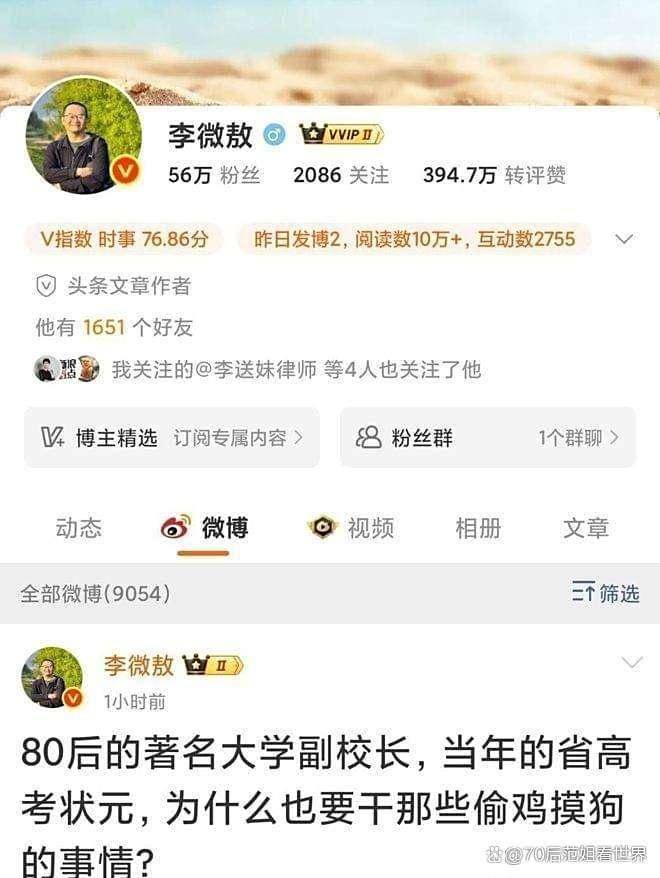660x878 pixels.
Task: View the 2086 following list
Action: 341,175
